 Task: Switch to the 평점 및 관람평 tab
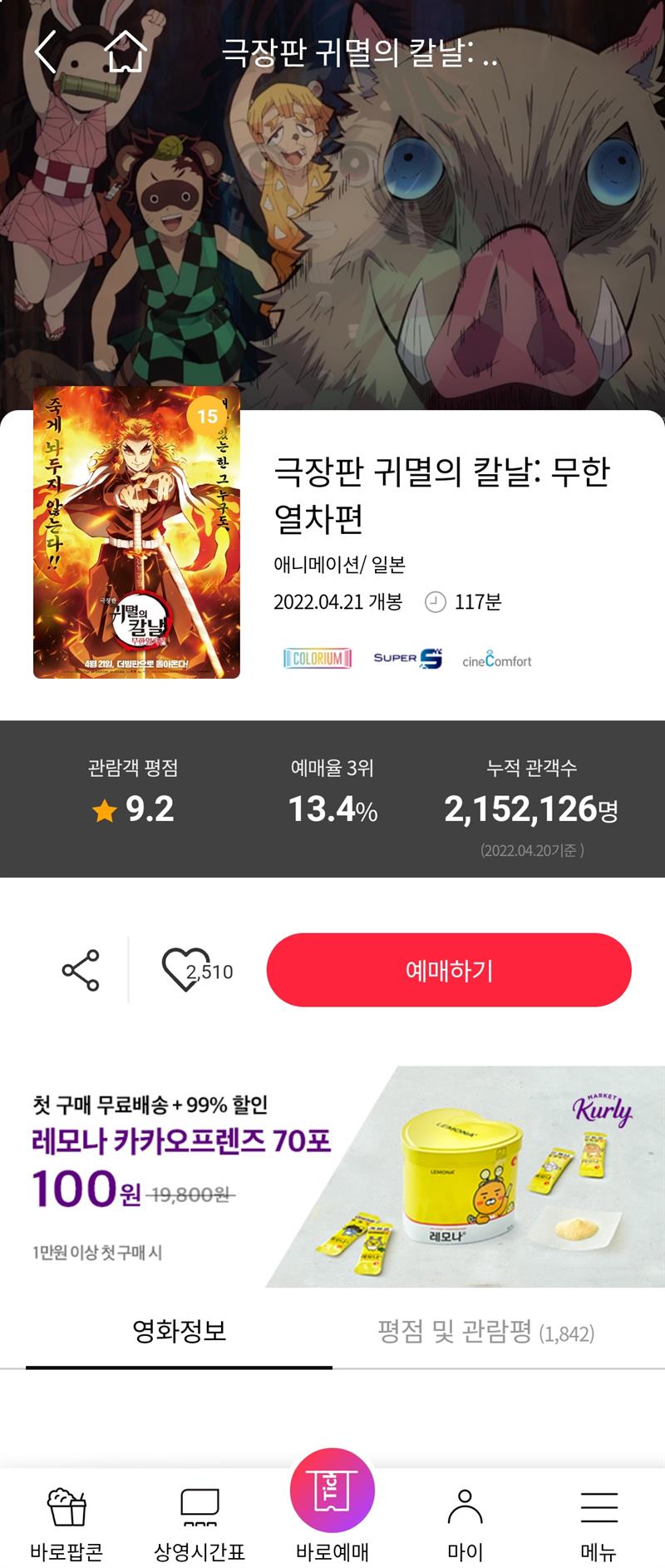coord(486,1332)
